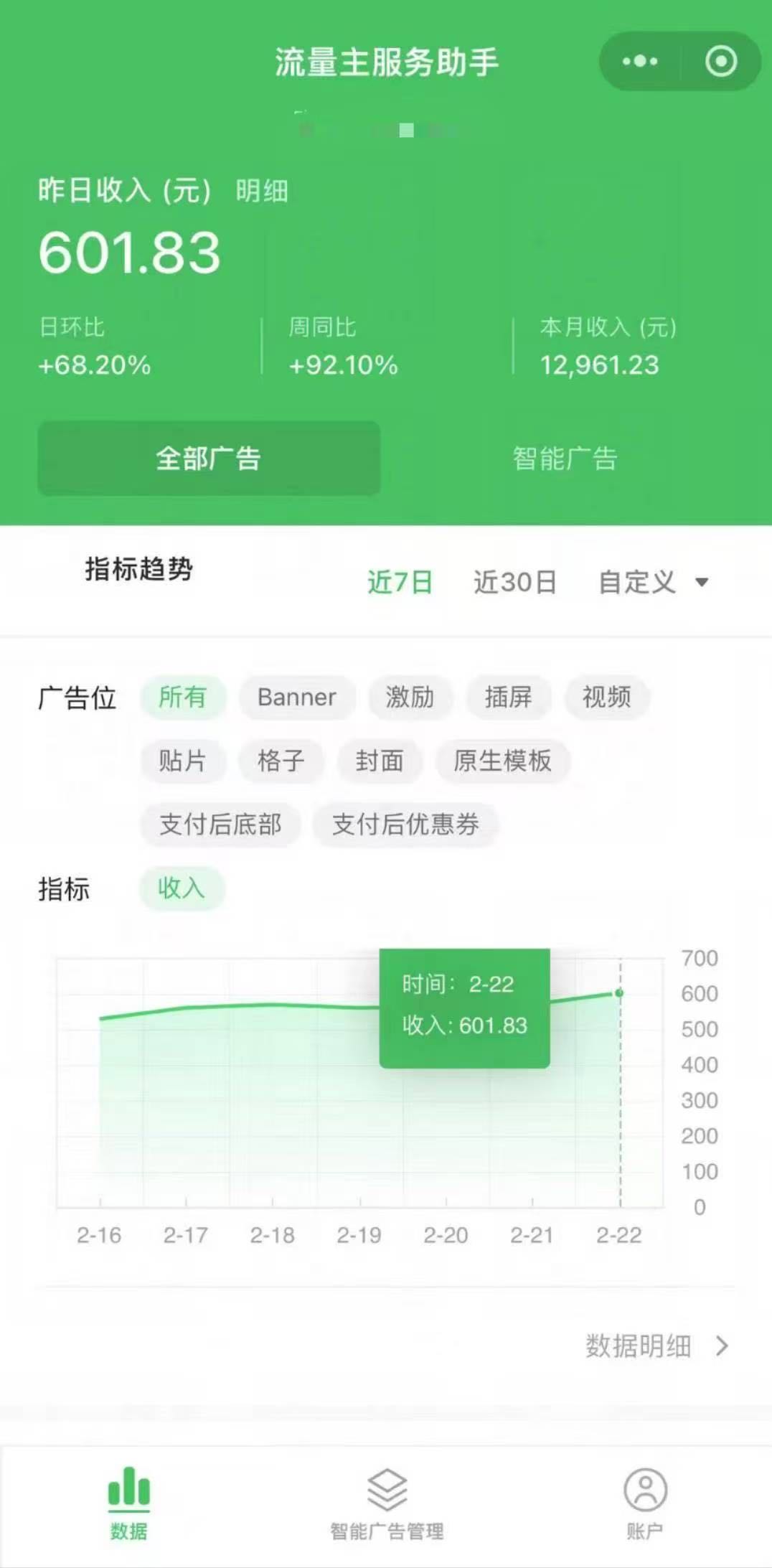Image resolution: width=772 pixels, height=1568 pixels.
Task: Click the 全部广告 button
Action: pos(209,459)
